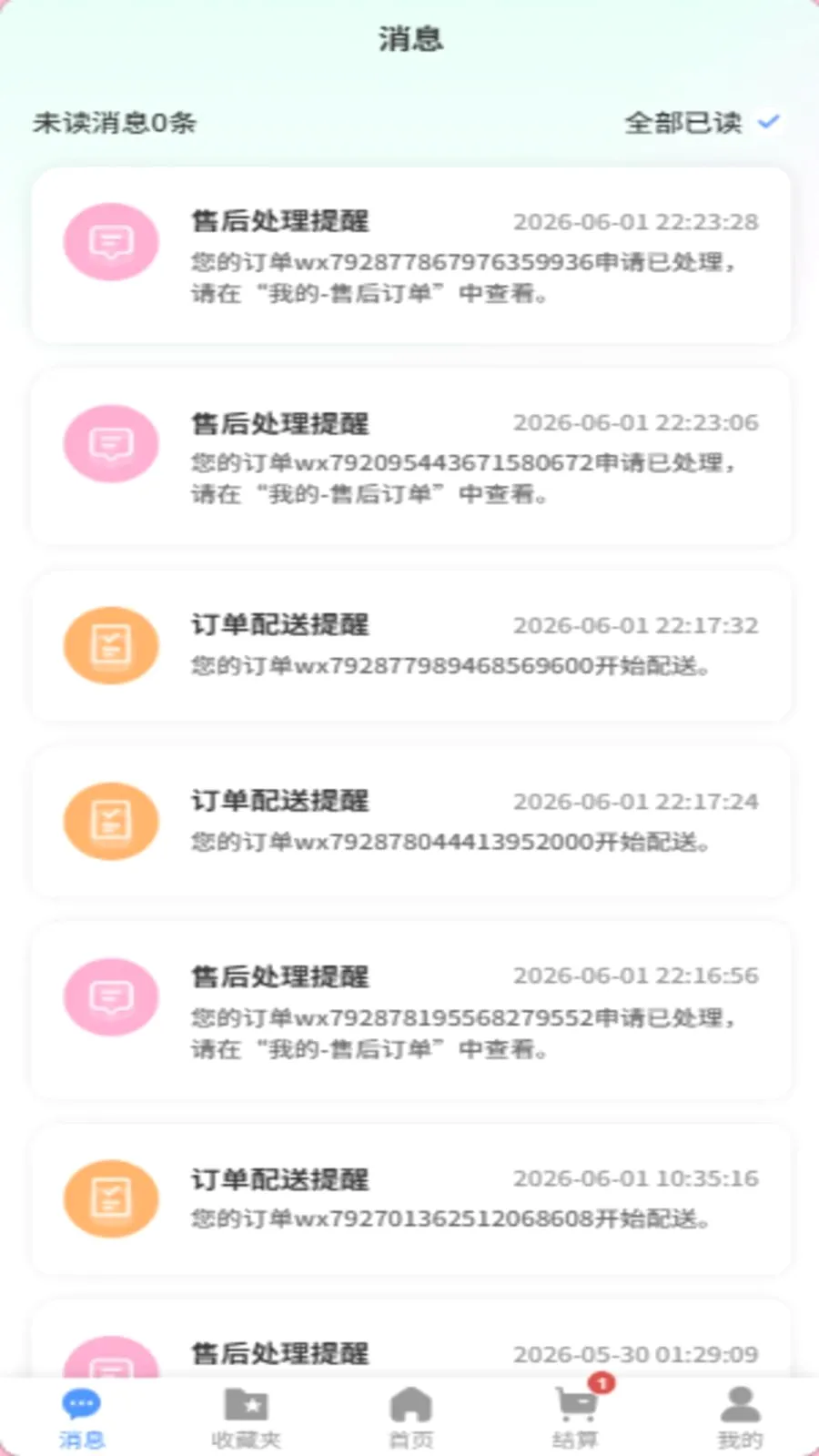Image resolution: width=819 pixels, height=1456 pixels.
Task: Switch to the 收藏夹 tab
Action: [x=246, y=1418]
